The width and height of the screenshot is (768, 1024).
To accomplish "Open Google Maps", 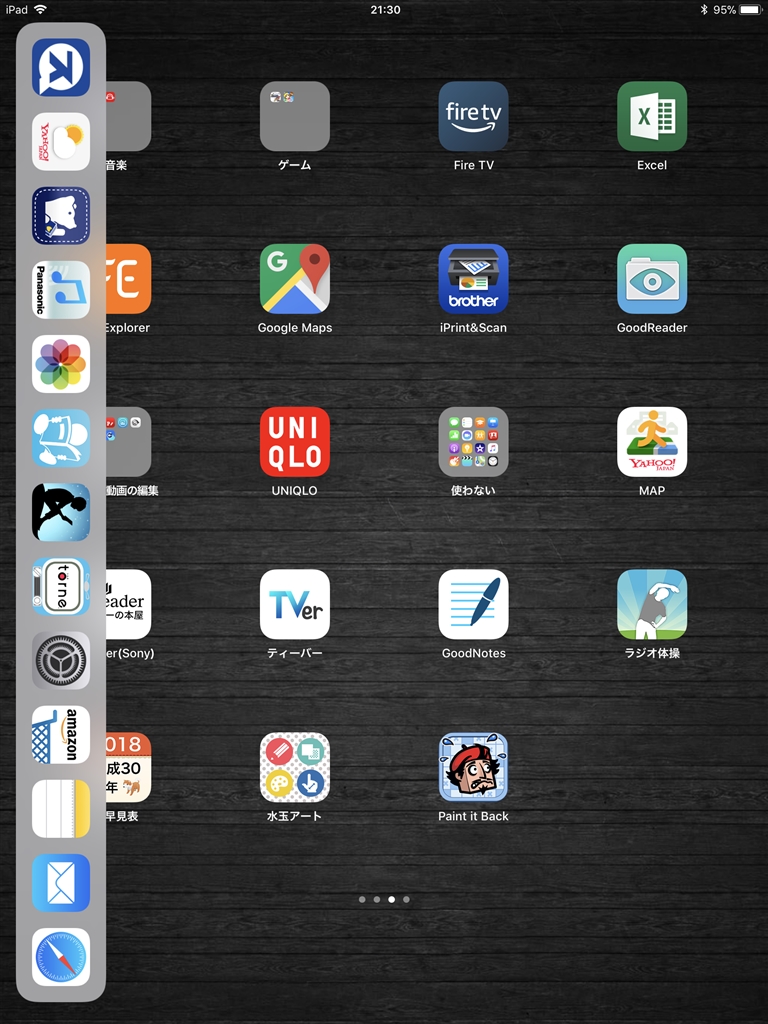I will [x=294, y=279].
